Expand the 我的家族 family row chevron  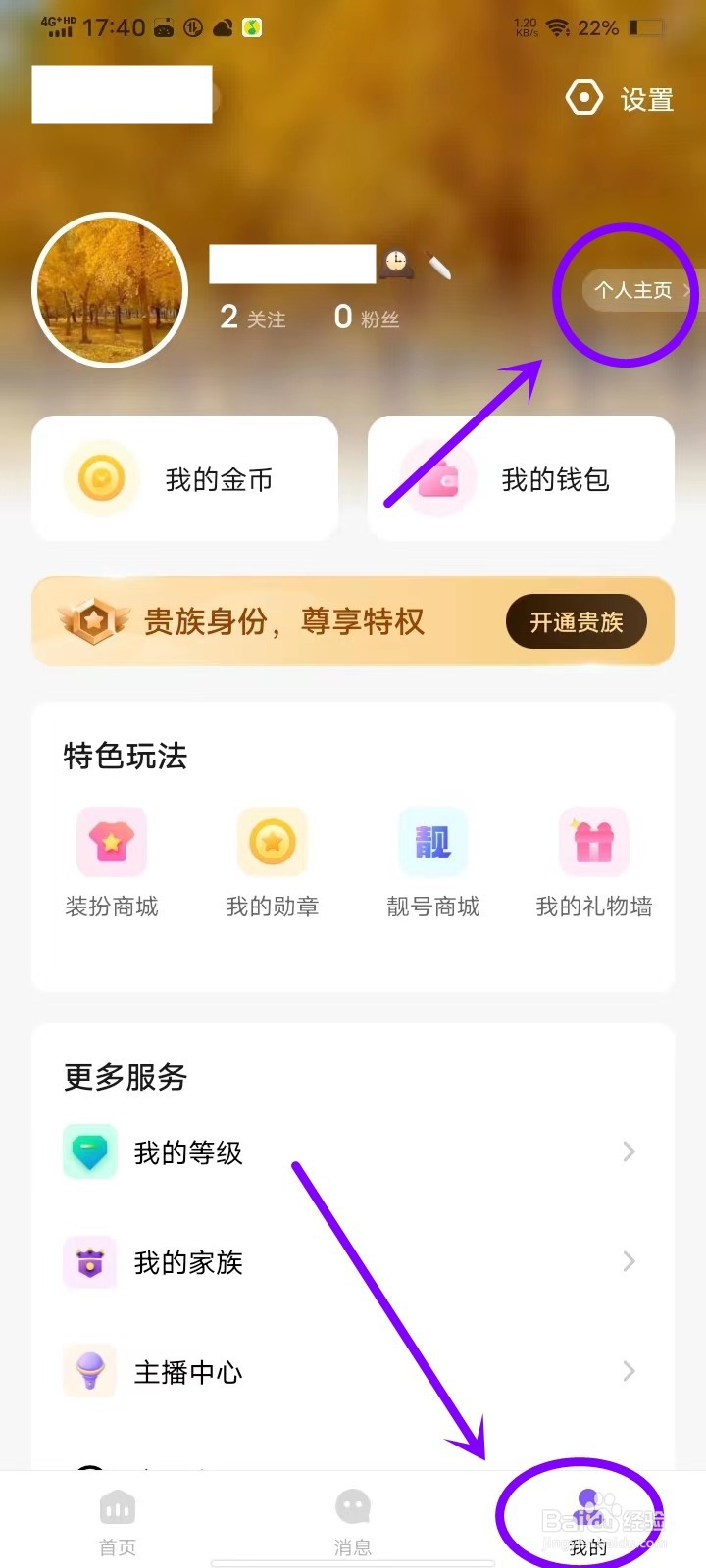pos(629,1261)
